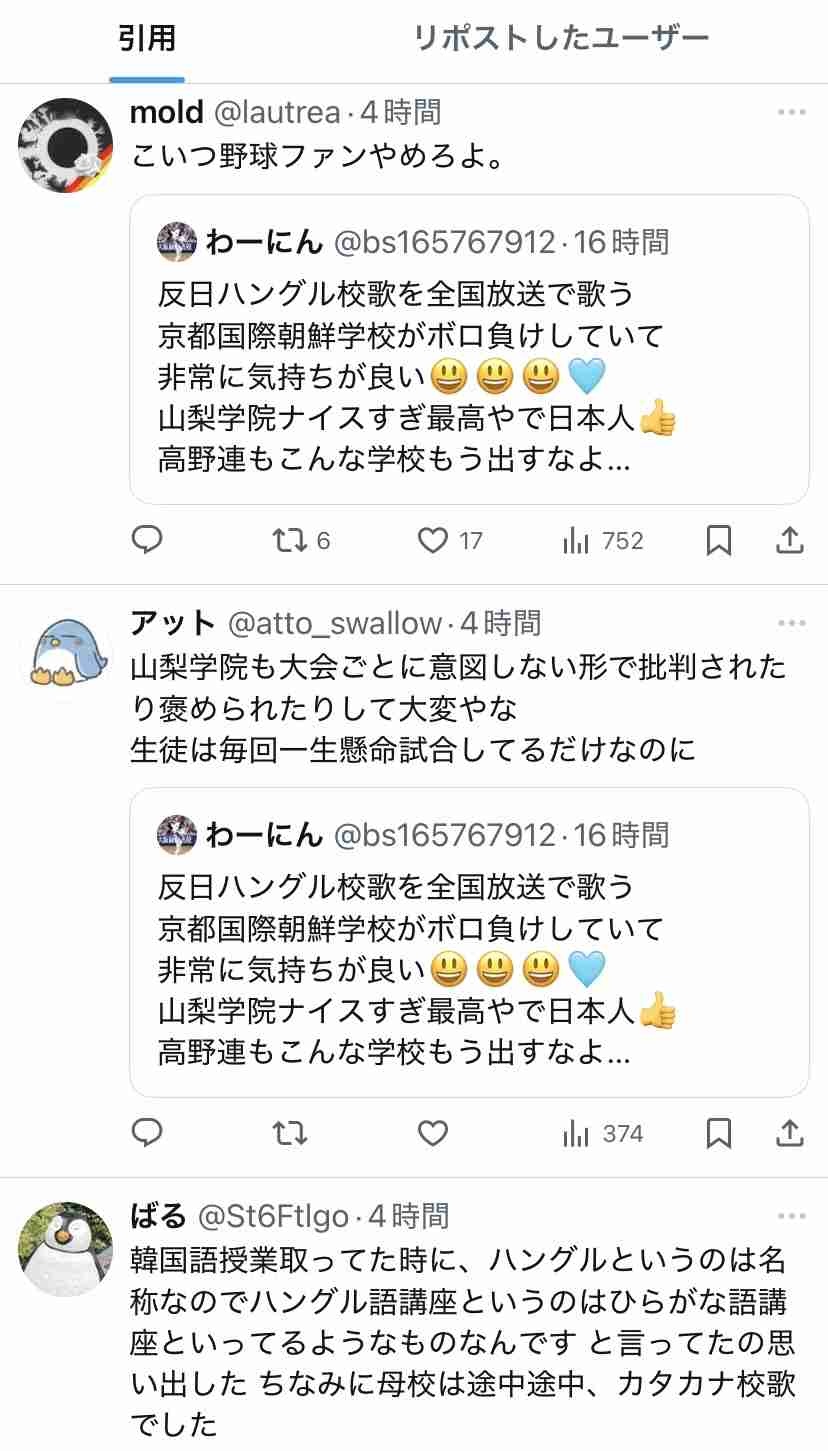The width and height of the screenshot is (828, 1451).
Task: Share mold's post
Action: tap(790, 541)
